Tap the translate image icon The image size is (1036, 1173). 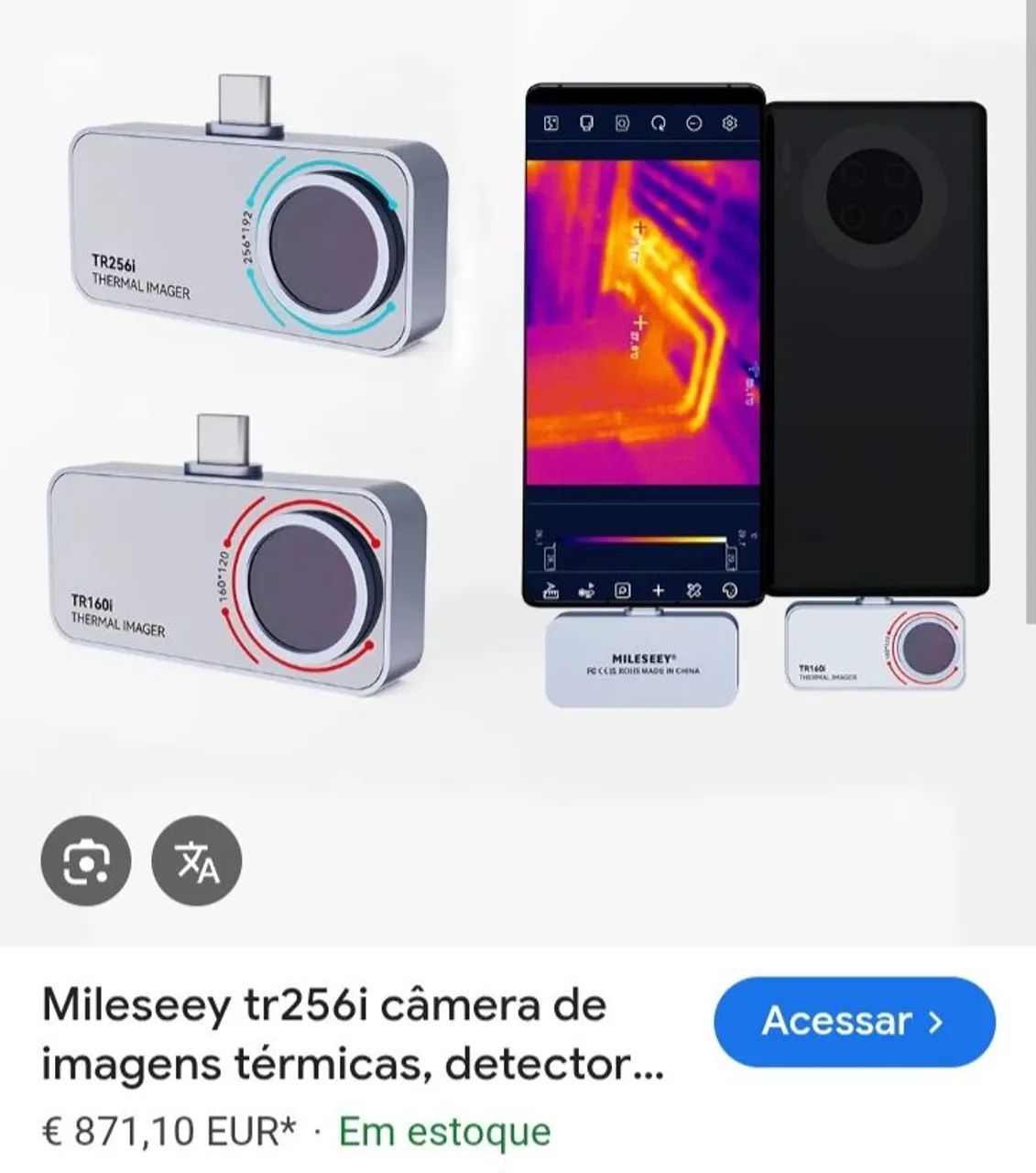[x=197, y=861]
